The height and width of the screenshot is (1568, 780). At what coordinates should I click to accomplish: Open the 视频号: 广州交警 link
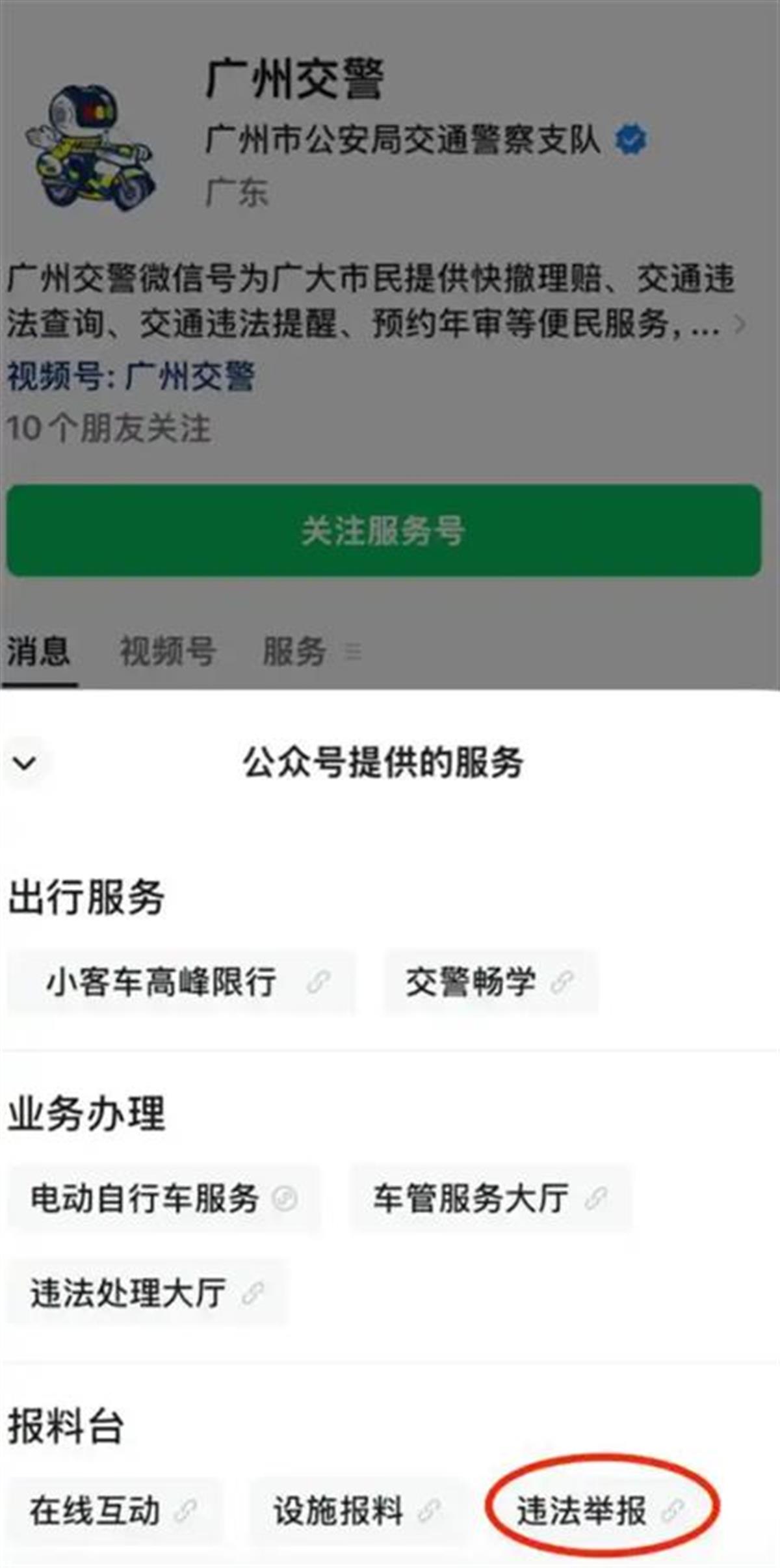(x=131, y=377)
